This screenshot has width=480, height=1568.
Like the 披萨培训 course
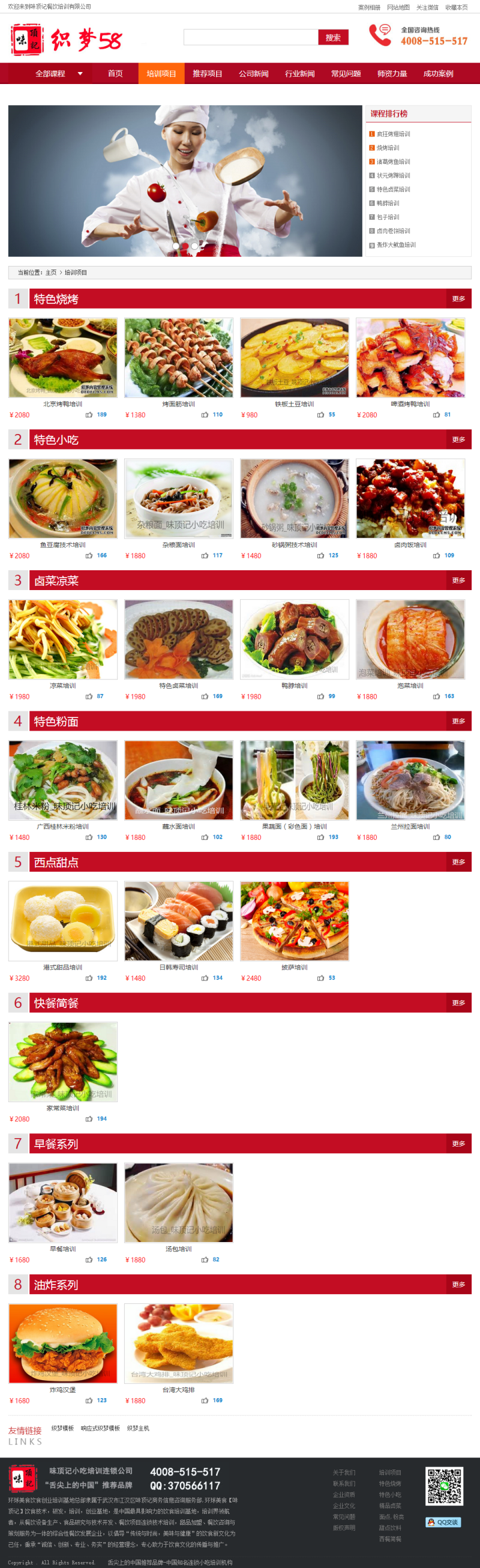coord(320,978)
